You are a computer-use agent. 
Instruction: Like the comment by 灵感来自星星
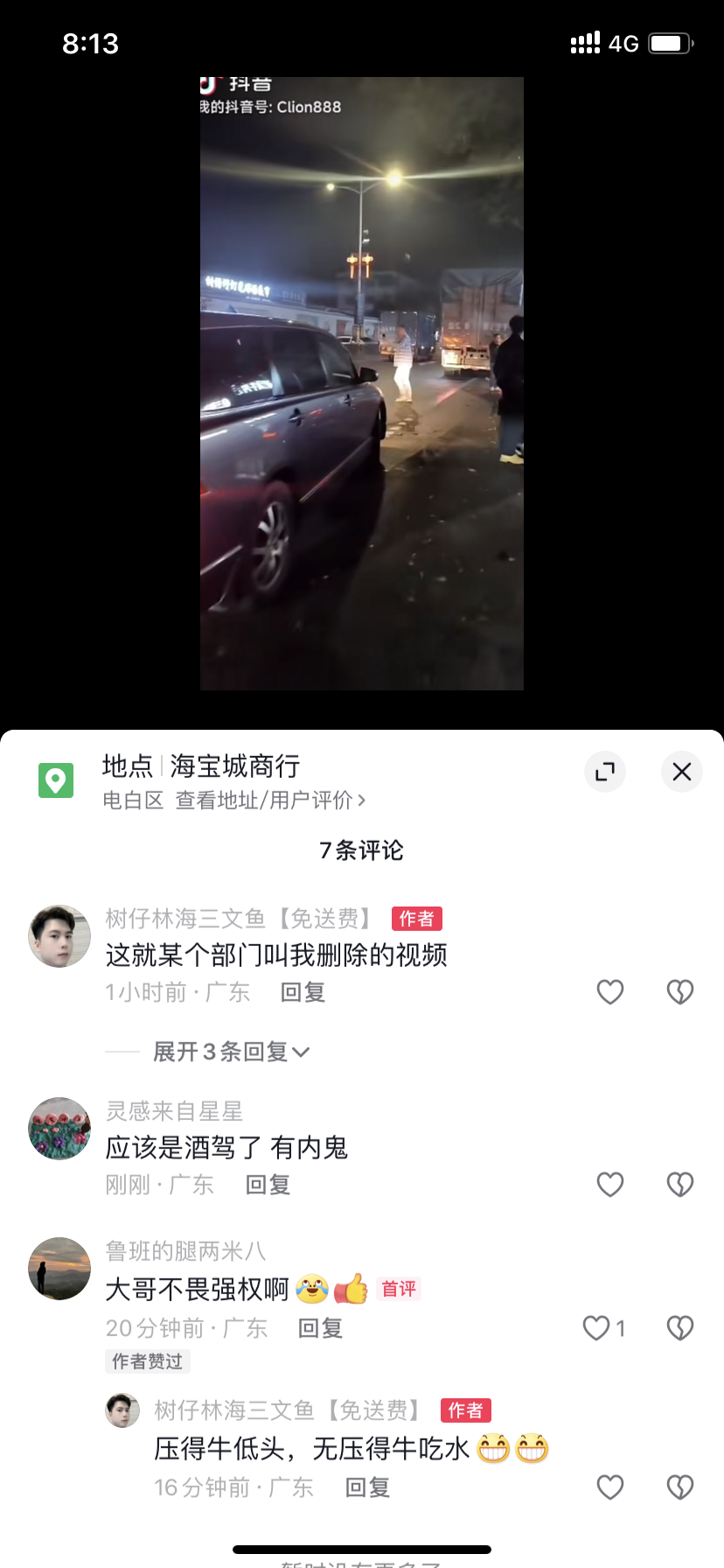[x=609, y=1184]
